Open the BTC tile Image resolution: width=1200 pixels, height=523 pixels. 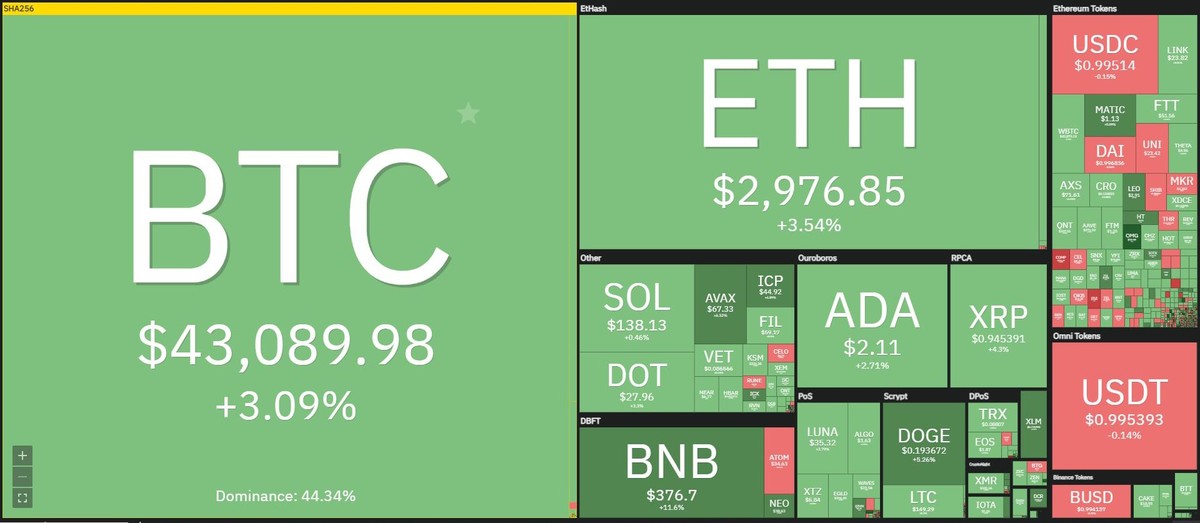pos(287,260)
